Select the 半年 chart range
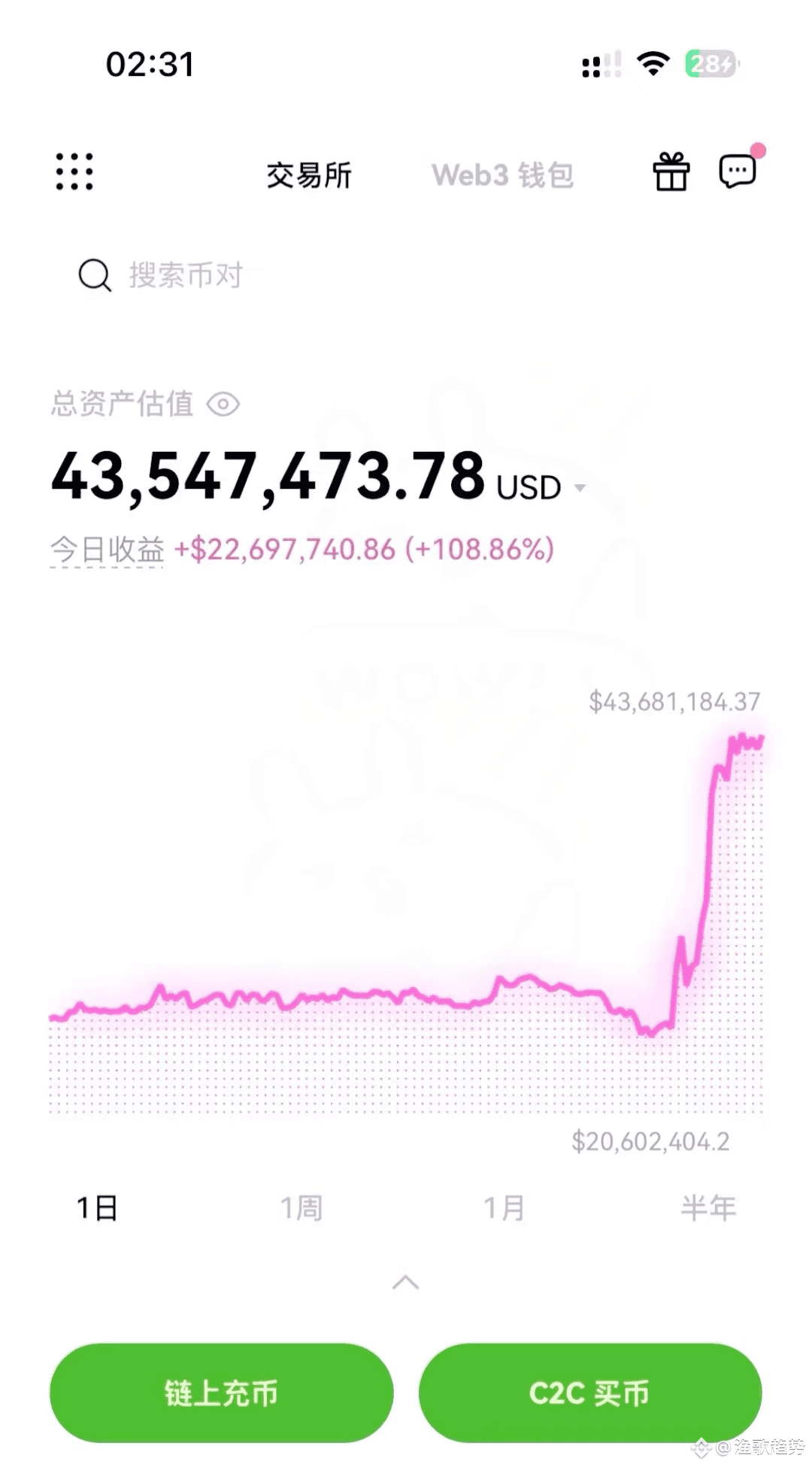Screen dimensions: 812x1467 click(x=707, y=1208)
